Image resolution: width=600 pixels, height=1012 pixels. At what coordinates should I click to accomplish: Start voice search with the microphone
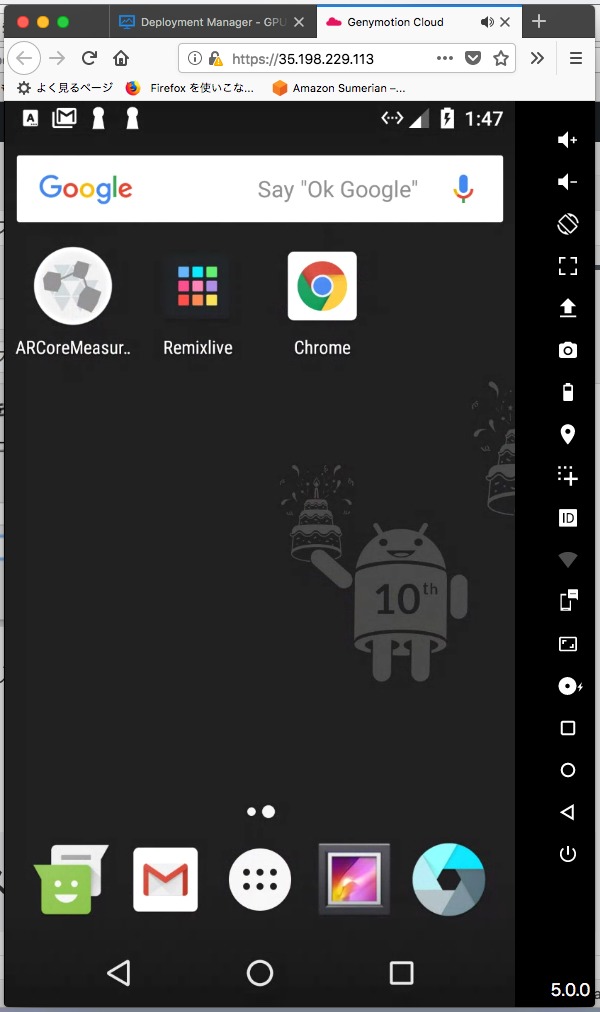click(x=463, y=188)
